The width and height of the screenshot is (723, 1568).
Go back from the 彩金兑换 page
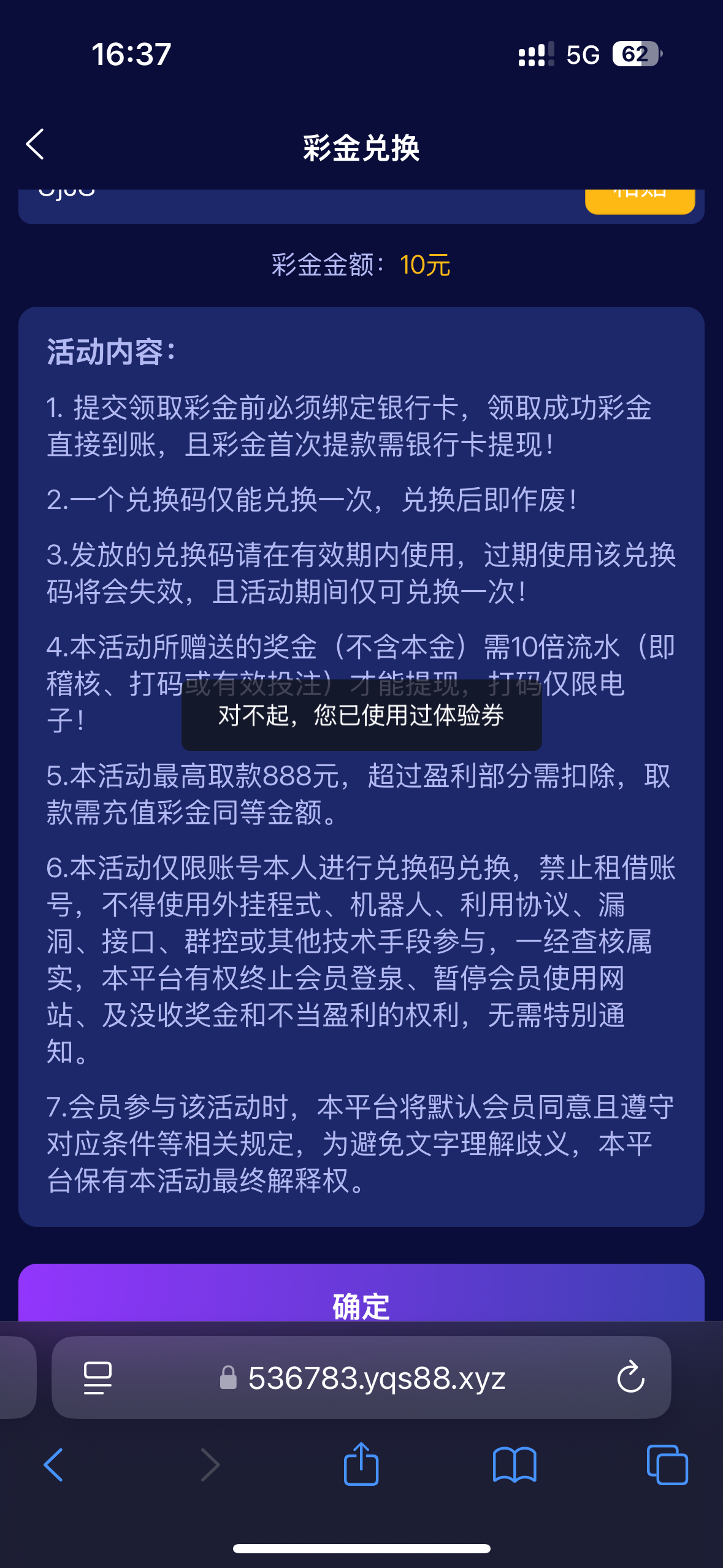pyautogui.click(x=36, y=145)
